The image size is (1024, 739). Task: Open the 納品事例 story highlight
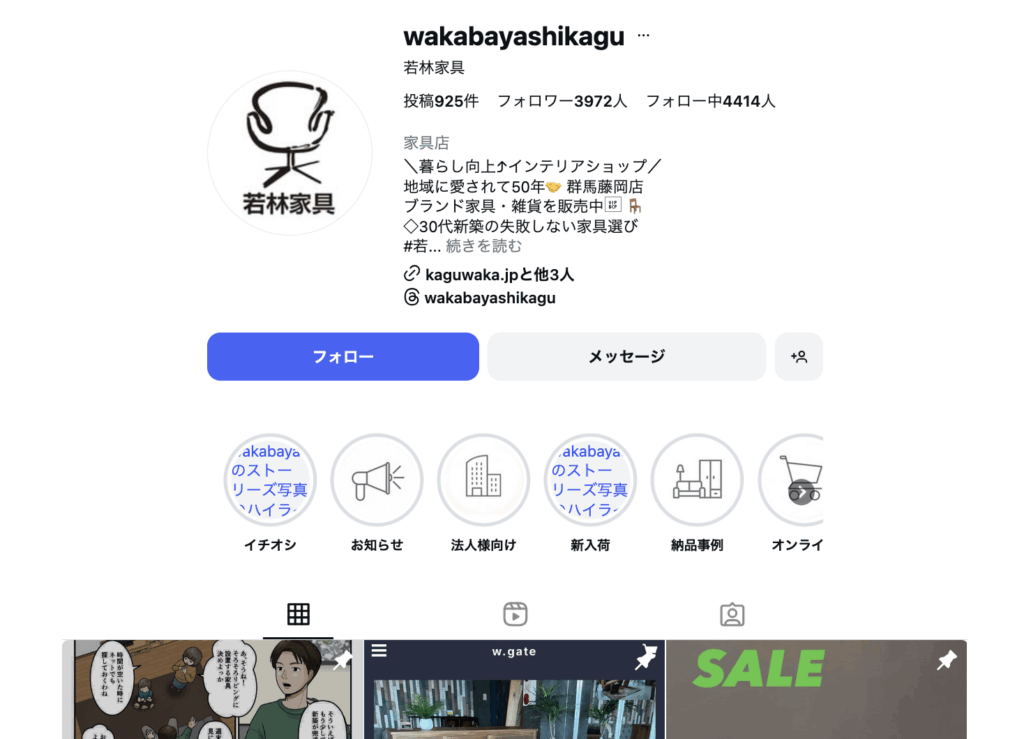tap(697, 480)
